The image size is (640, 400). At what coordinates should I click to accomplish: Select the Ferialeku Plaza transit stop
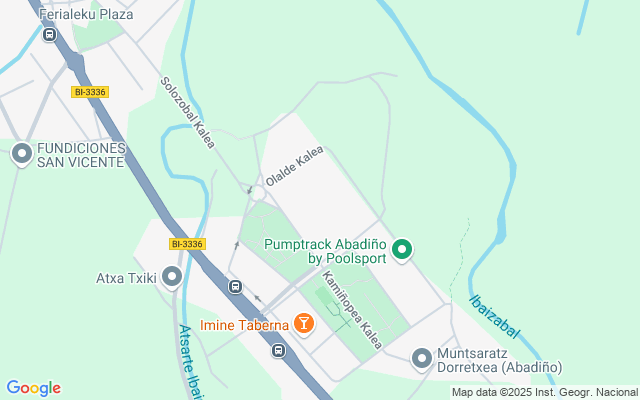[x=49, y=35]
